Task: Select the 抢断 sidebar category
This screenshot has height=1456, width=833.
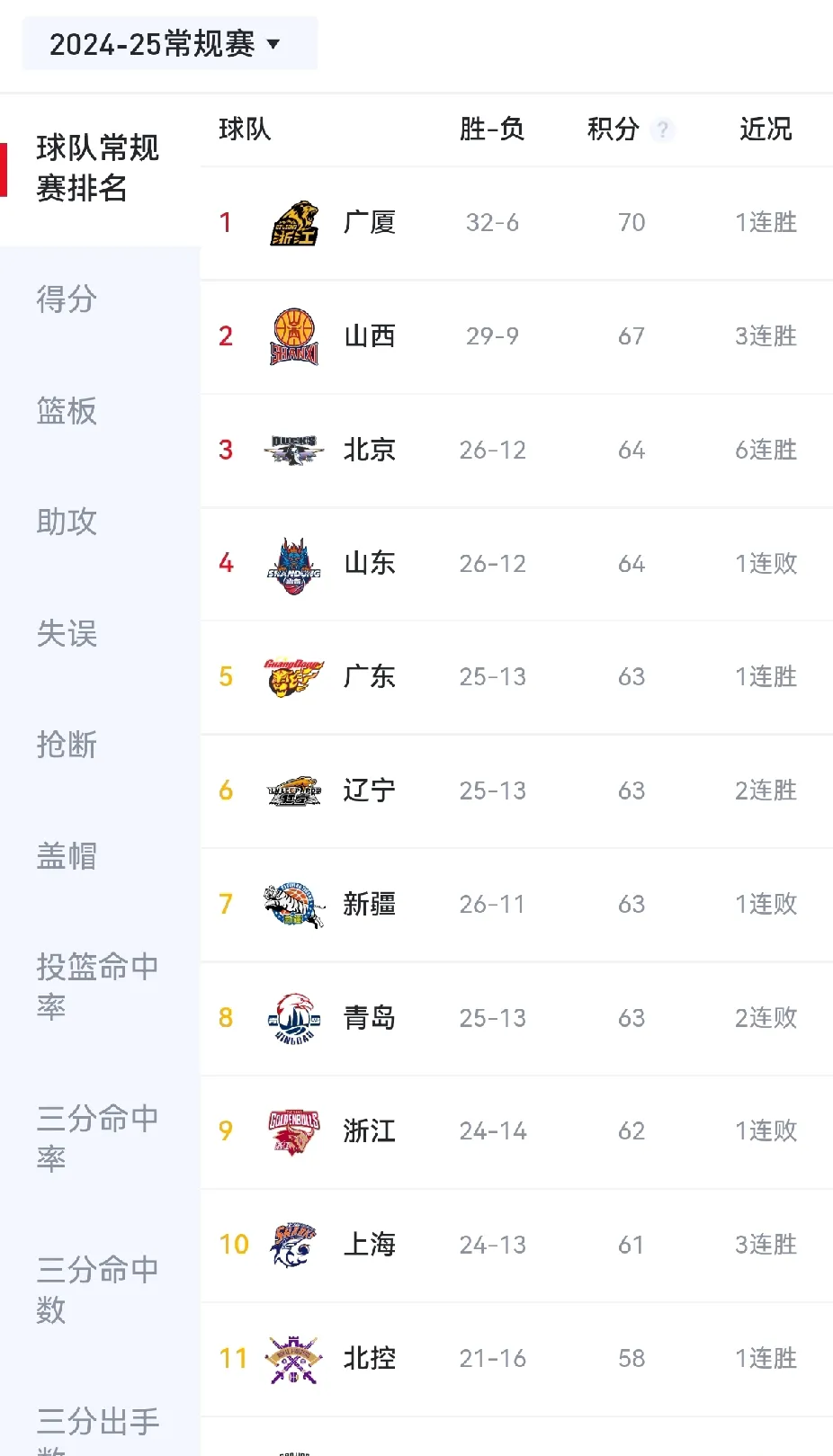Action: pyautogui.click(x=66, y=745)
